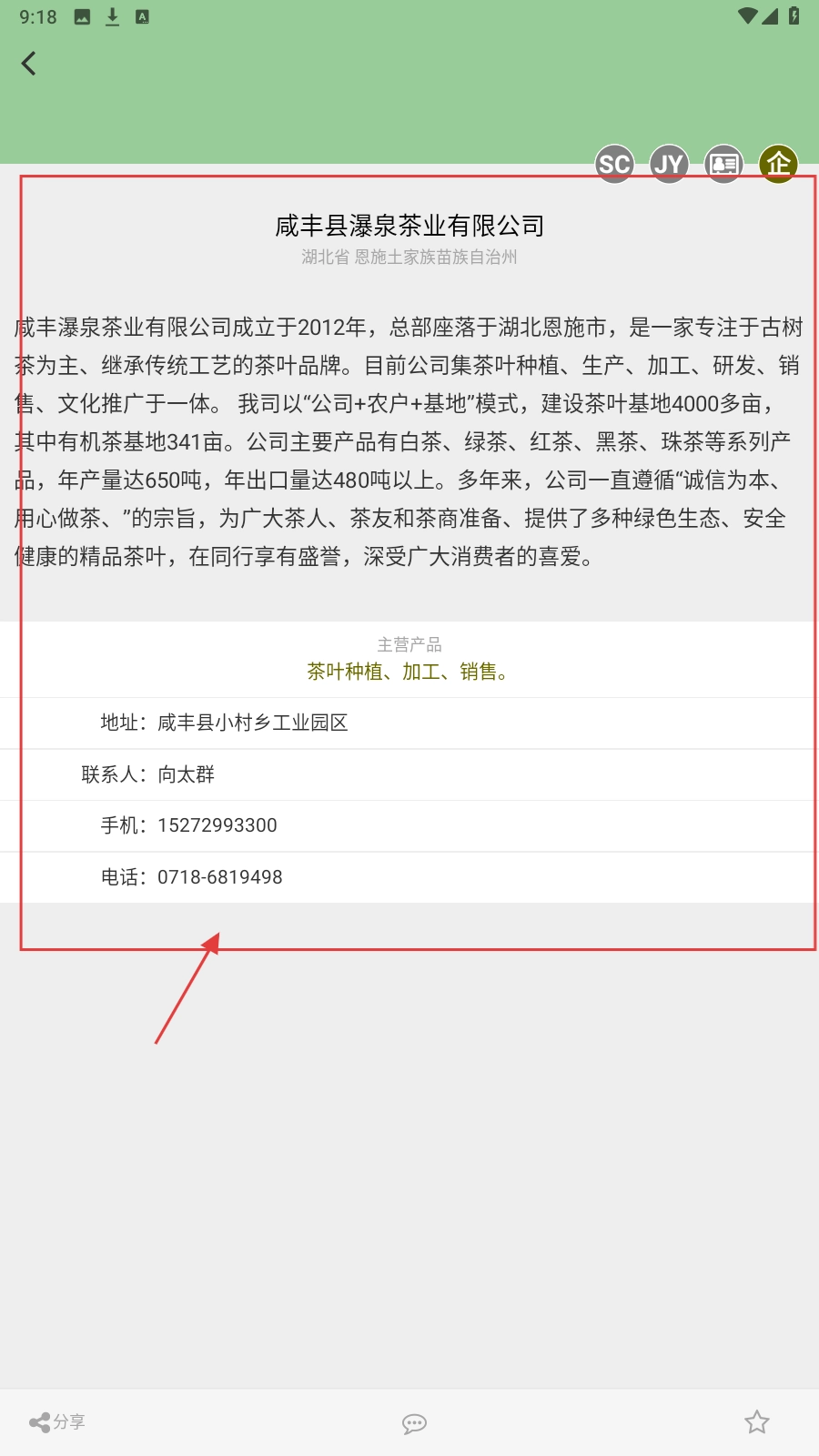Call the mobile number 15272993300
Viewport: 819px width, 1456px height.
pos(217,825)
